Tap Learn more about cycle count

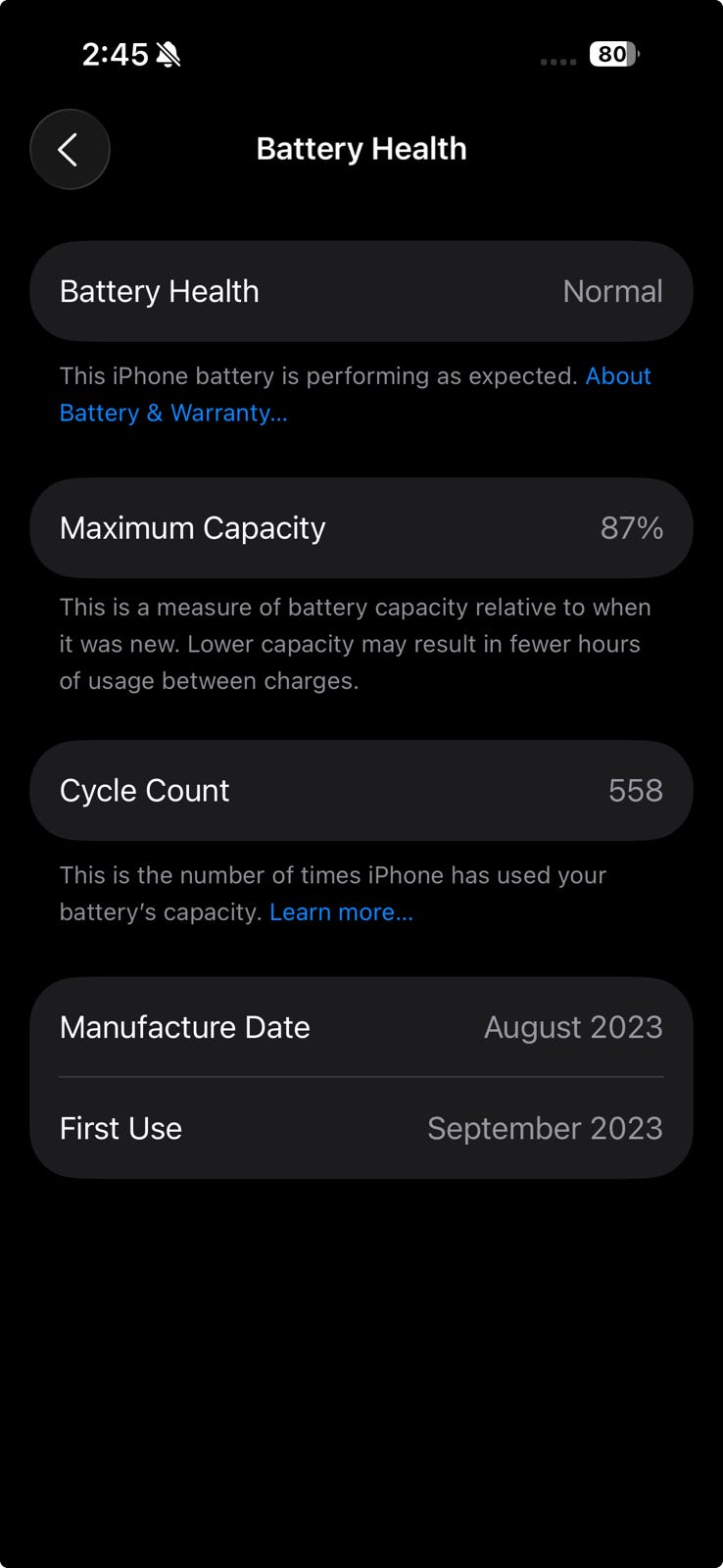[x=341, y=912]
